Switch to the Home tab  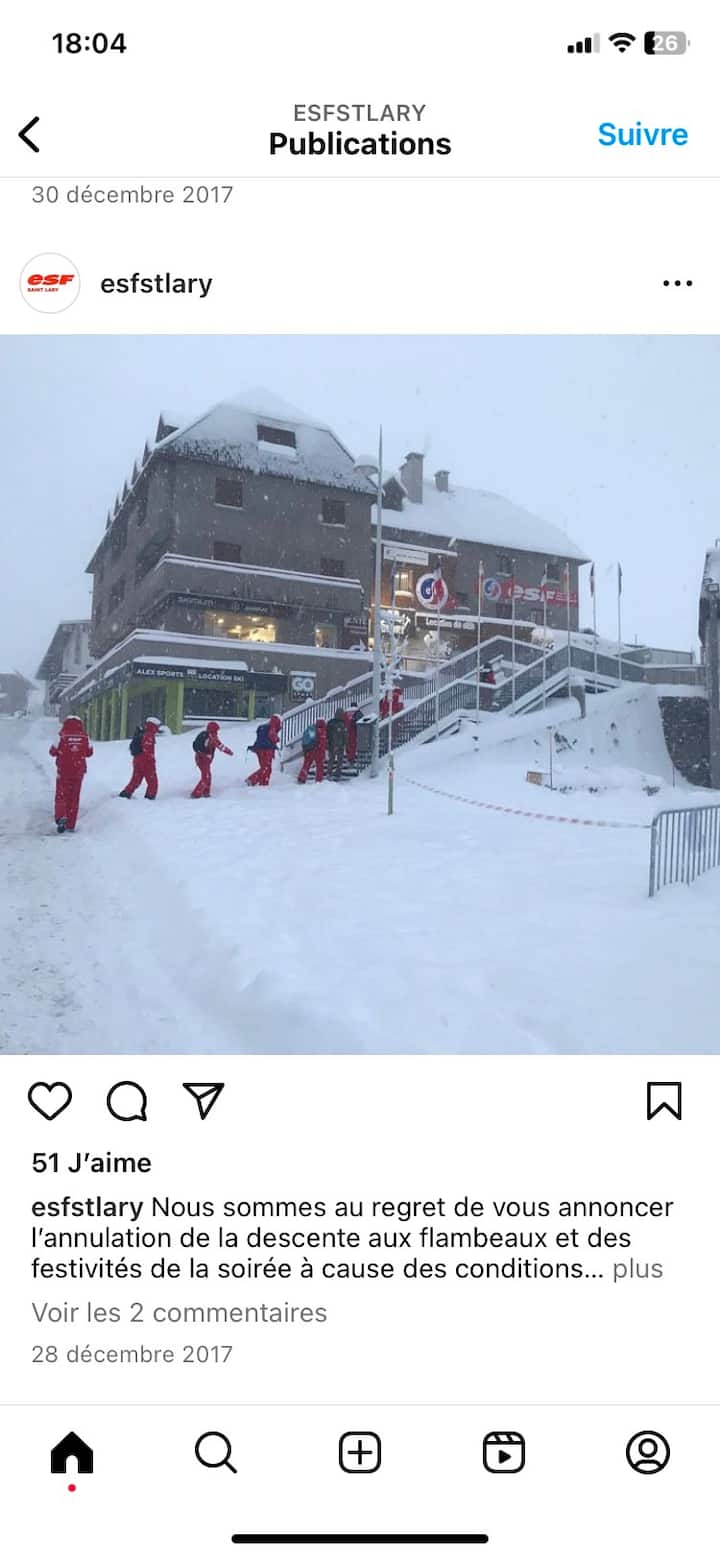pos(72,1452)
